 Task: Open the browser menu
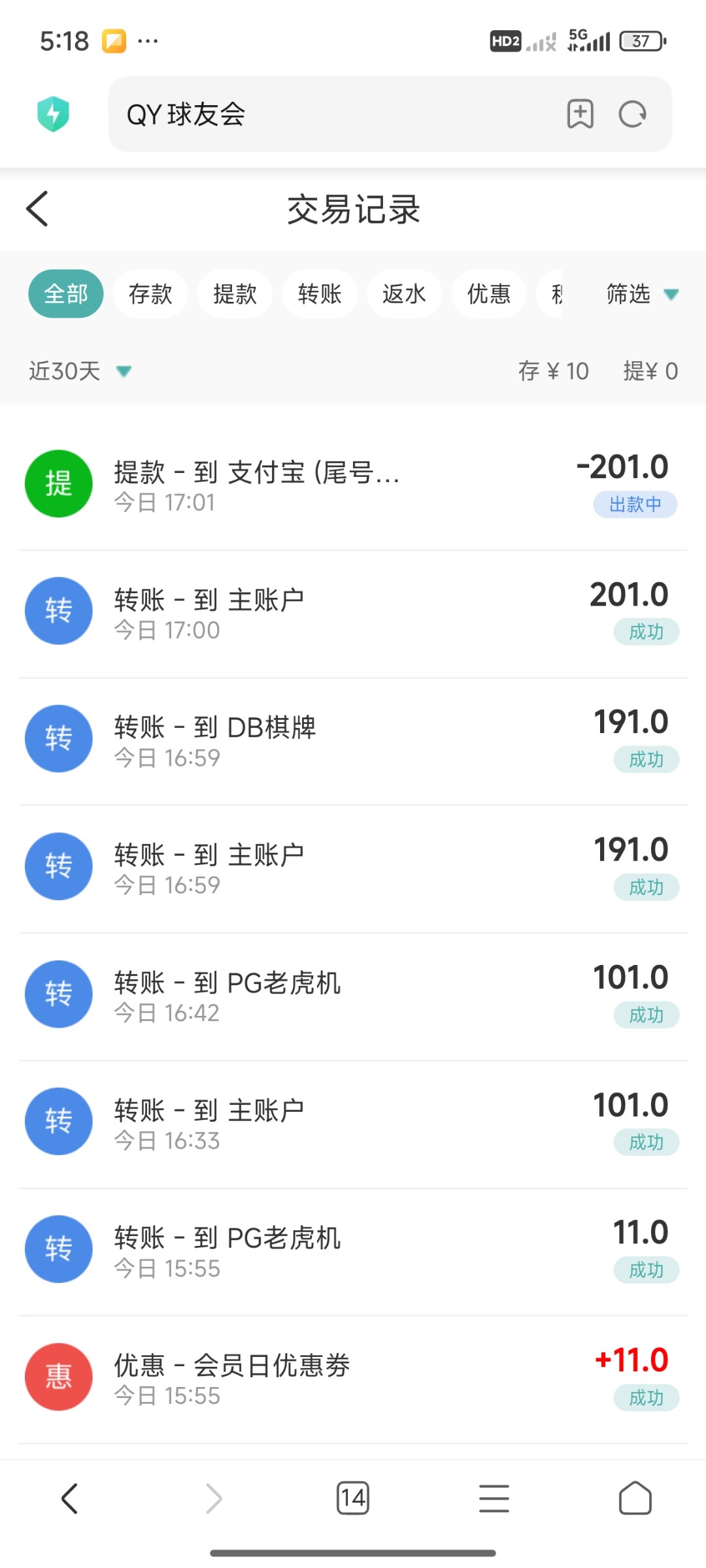[494, 1498]
